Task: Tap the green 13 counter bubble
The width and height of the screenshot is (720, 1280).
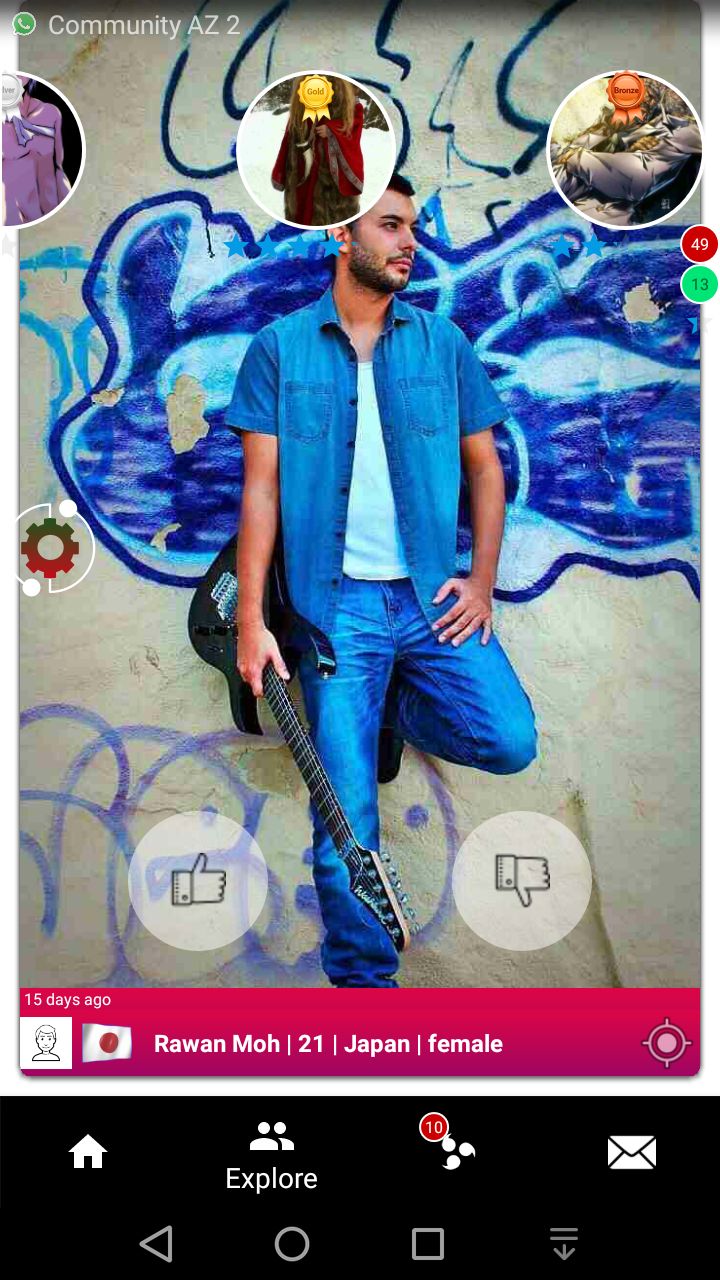Action: (699, 285)
